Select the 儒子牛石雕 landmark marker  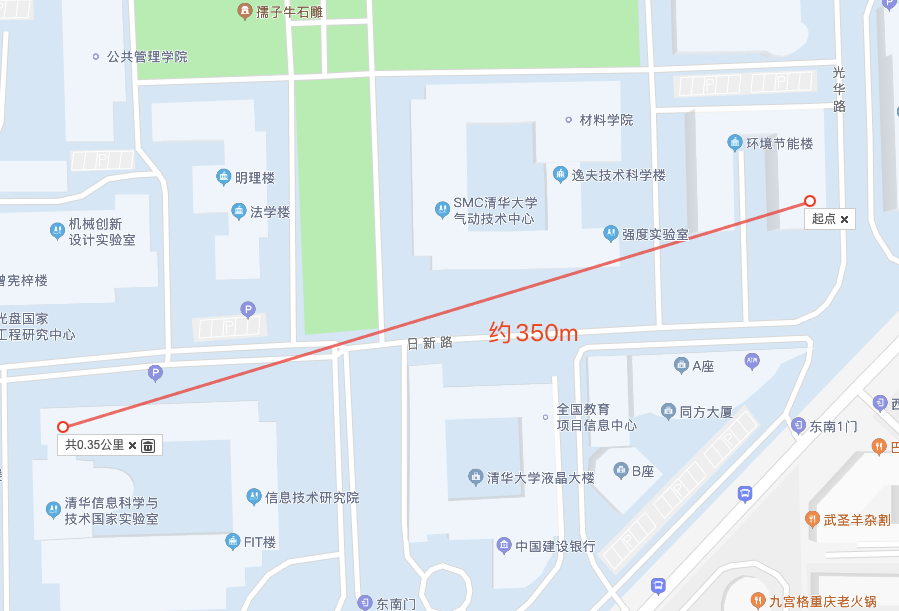[245, 11]
